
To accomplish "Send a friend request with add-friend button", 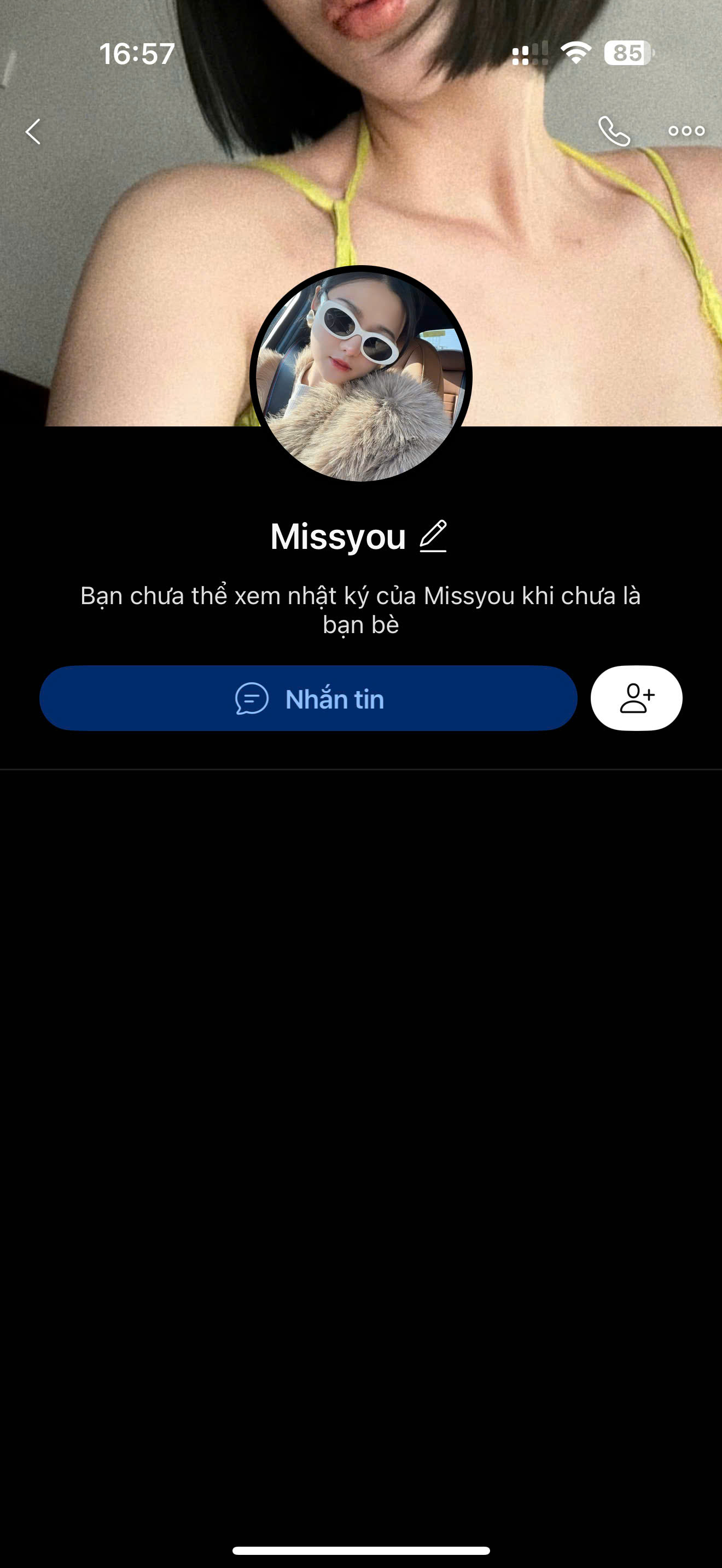I will point(636,698).
